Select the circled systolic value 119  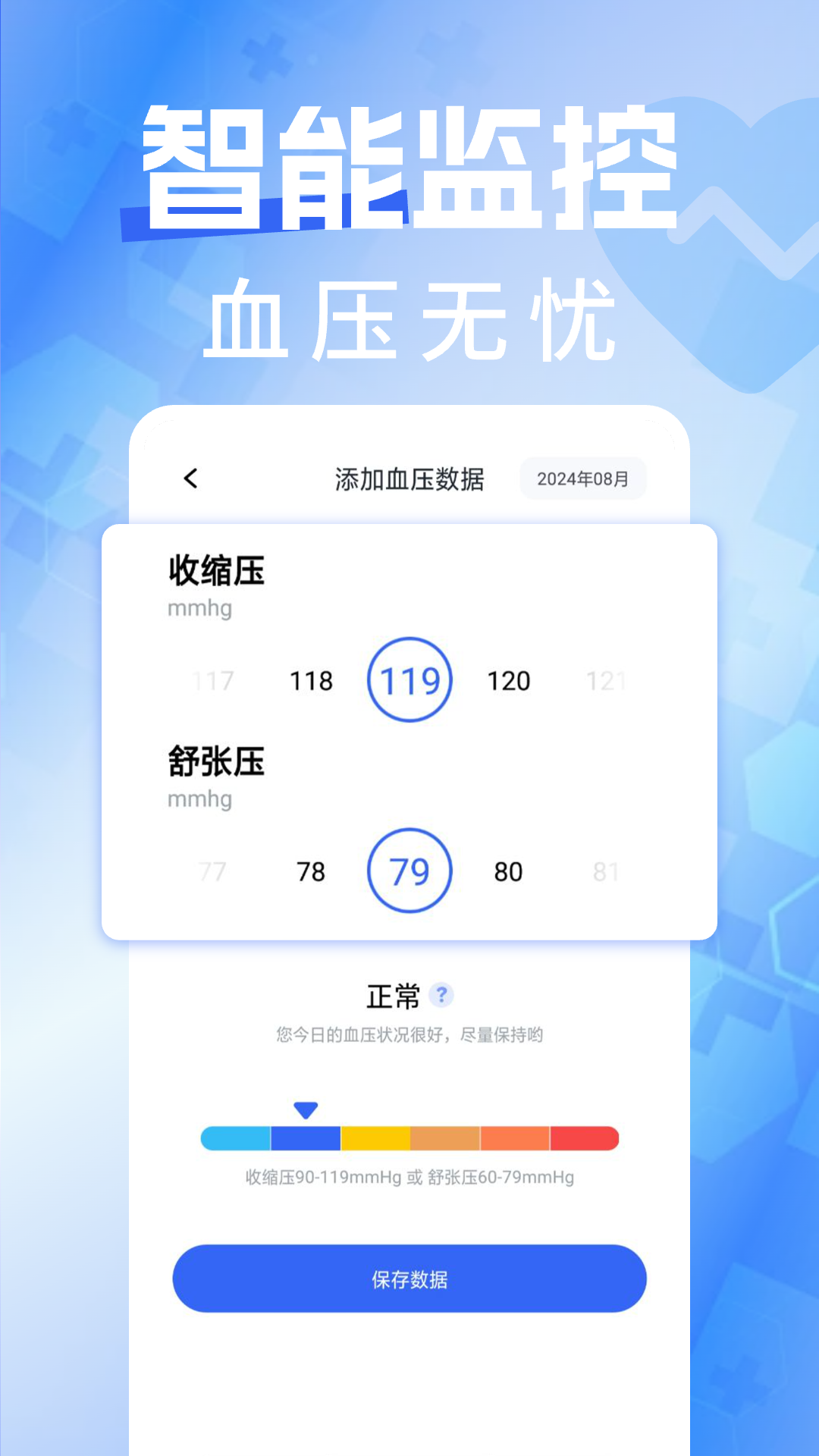coord(410,679)
